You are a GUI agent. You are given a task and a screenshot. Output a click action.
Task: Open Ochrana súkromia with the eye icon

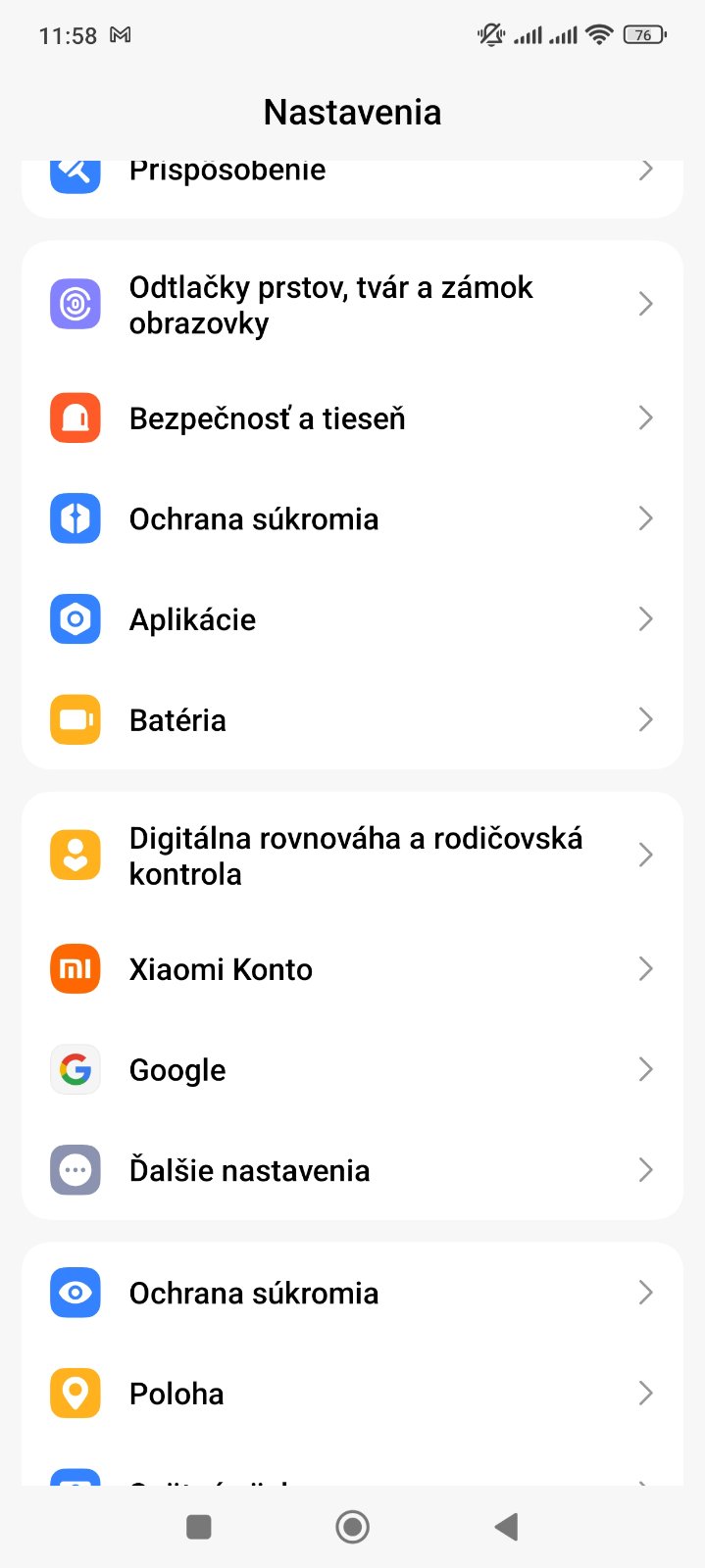click(351, 1294)
